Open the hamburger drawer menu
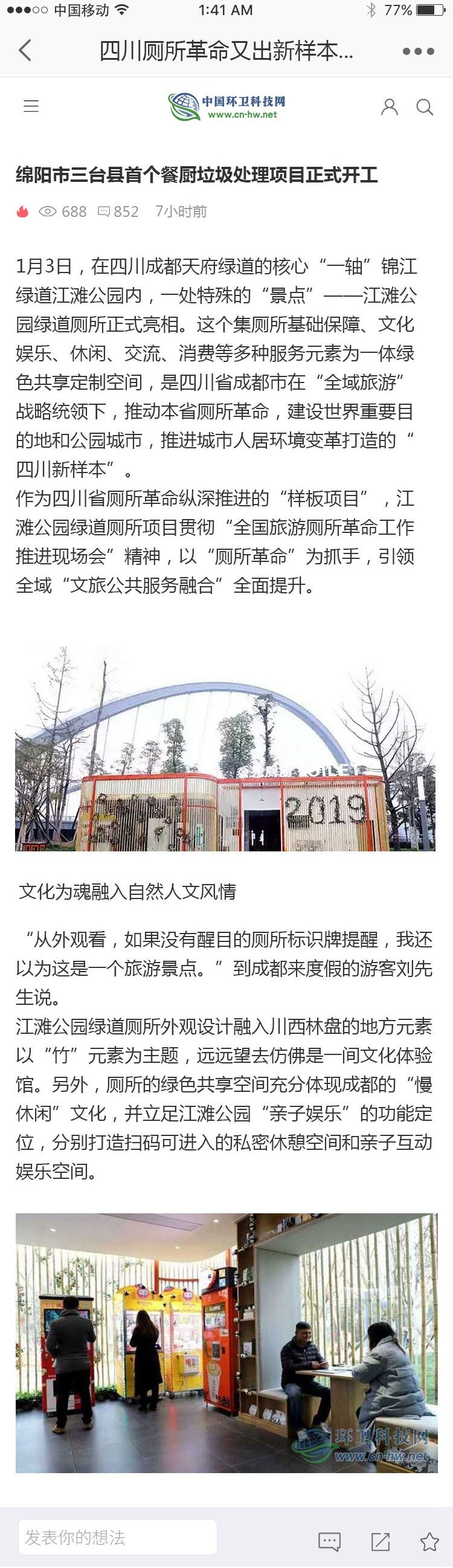The image size is (453, 1568). [x=31, y=106]
